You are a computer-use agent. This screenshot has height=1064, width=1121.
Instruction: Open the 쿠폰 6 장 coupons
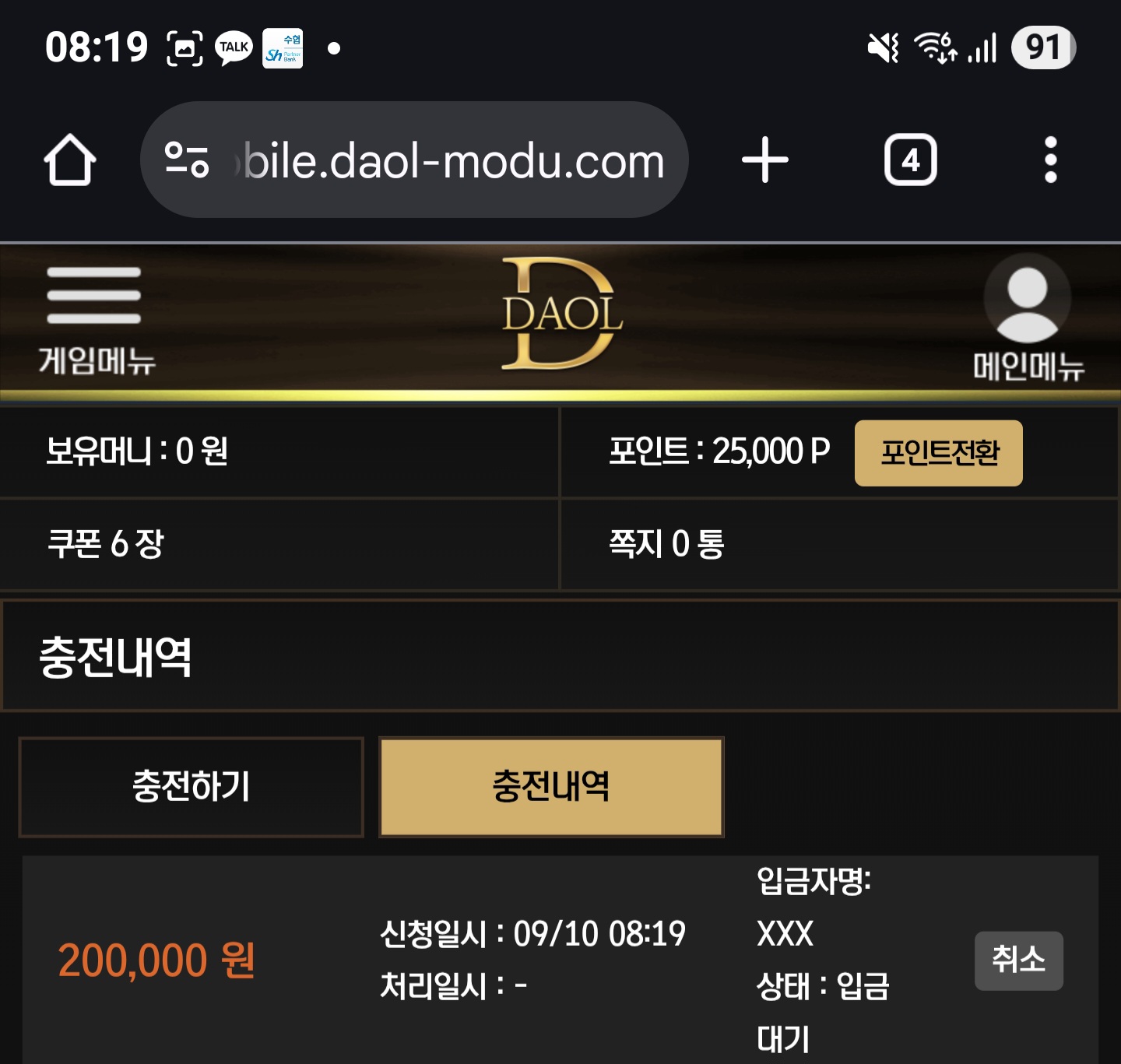pyautogui.click(x=106, y=543)
